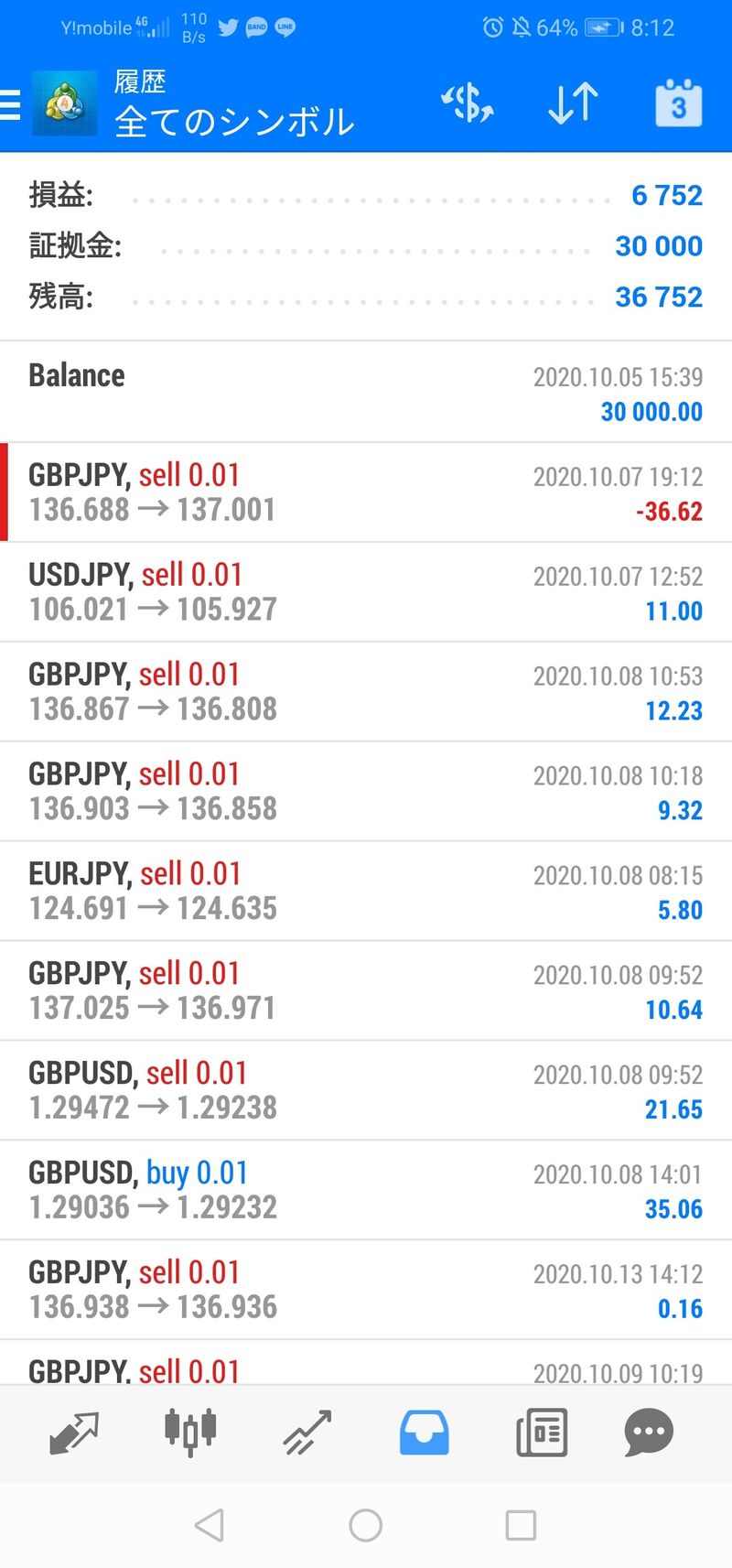Viewport: 732px width, 1568px height.
Task: Open the symbol filter currency icon
Action: point(468,103)
